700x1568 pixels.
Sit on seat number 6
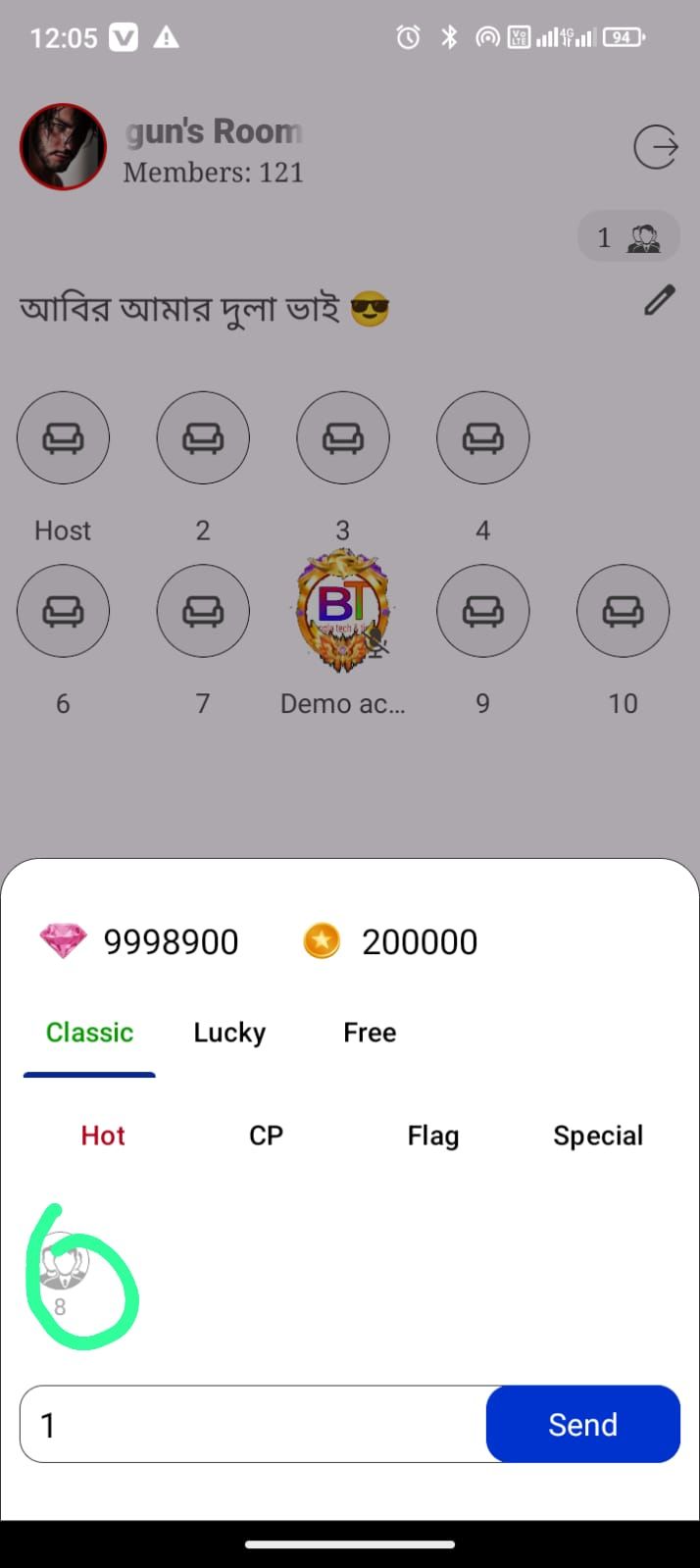pyautogui.click(x=63, y=611)
